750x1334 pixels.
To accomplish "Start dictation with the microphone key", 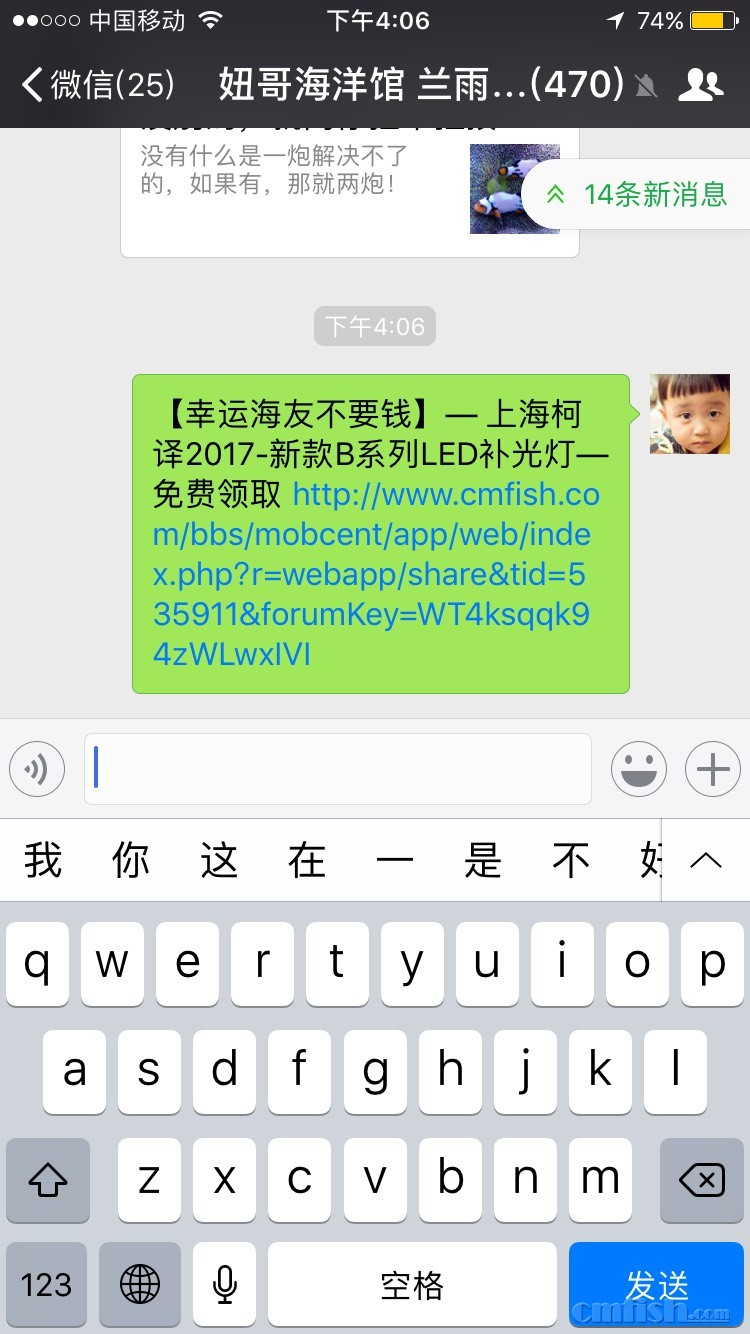I will pos(225,1285).
